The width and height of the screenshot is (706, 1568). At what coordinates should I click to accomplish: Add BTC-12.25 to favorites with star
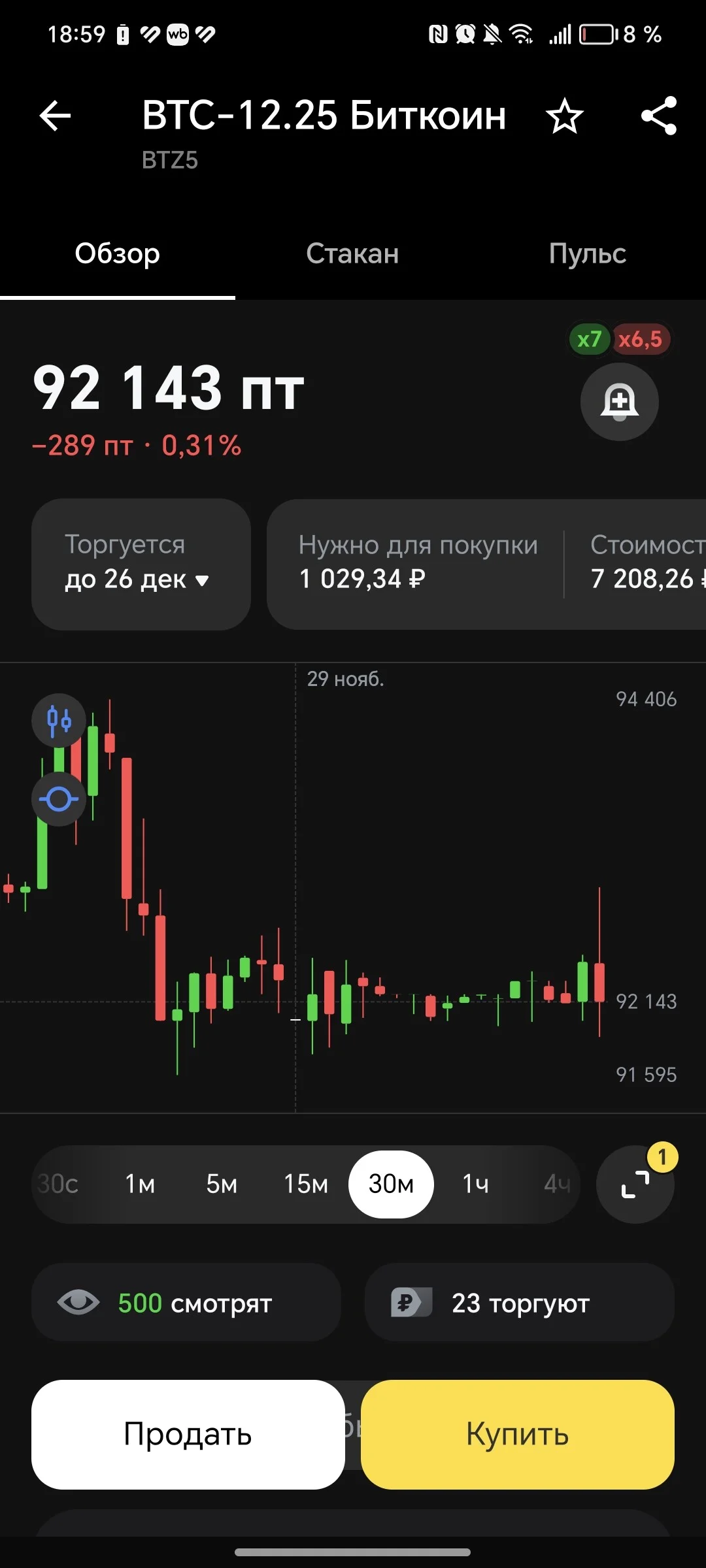click(564, 116)
